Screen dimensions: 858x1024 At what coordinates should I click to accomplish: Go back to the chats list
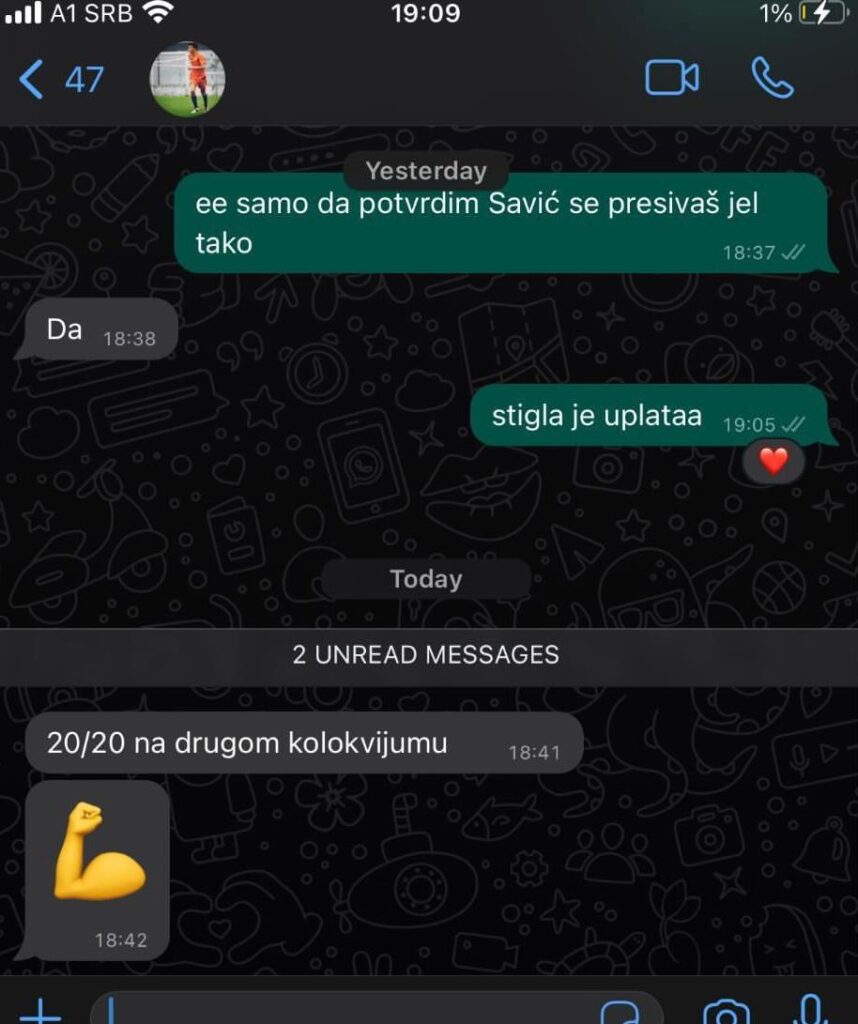(x=60, y=79)
